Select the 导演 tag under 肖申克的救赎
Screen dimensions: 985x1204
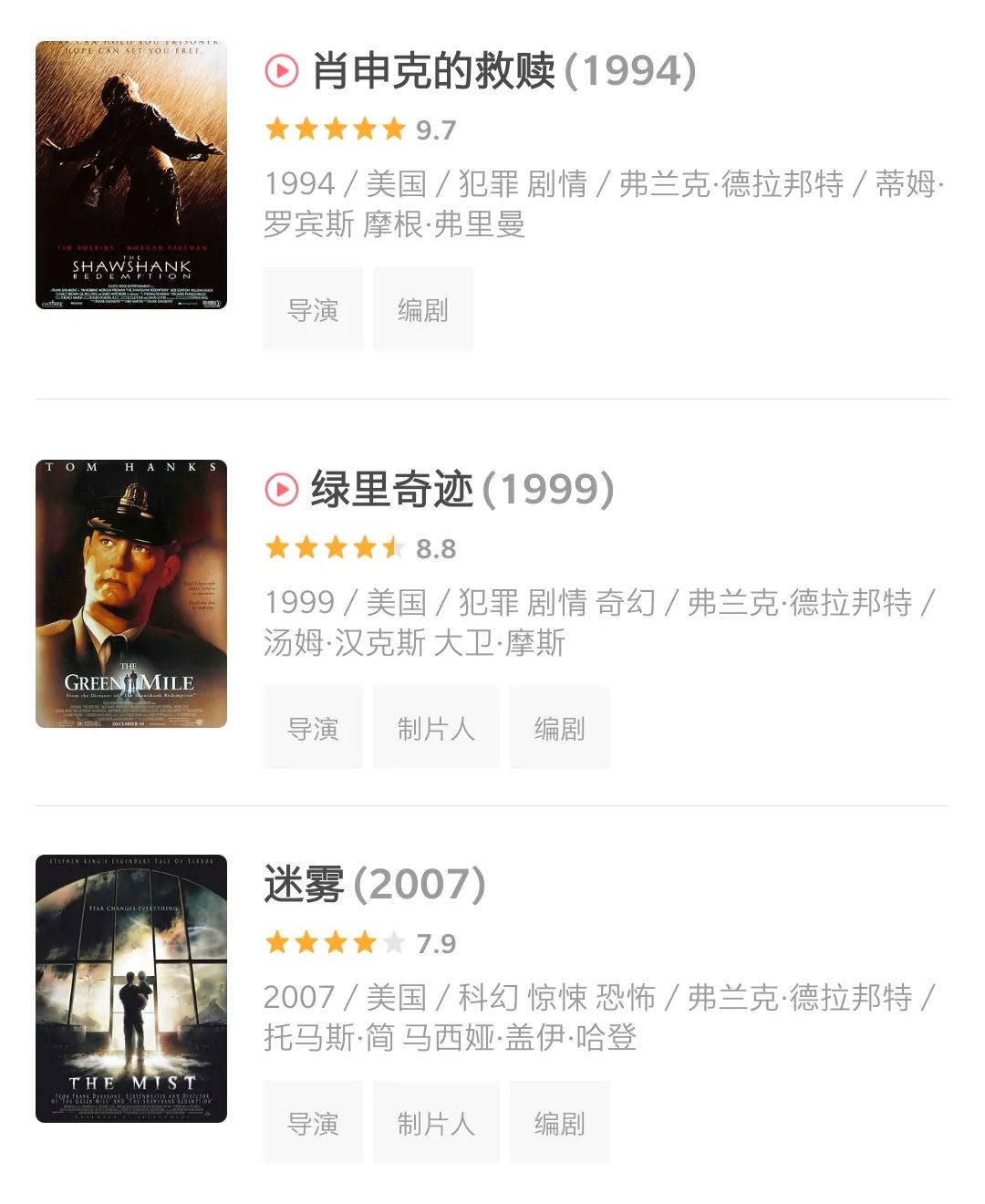click(x=312, y=309)
